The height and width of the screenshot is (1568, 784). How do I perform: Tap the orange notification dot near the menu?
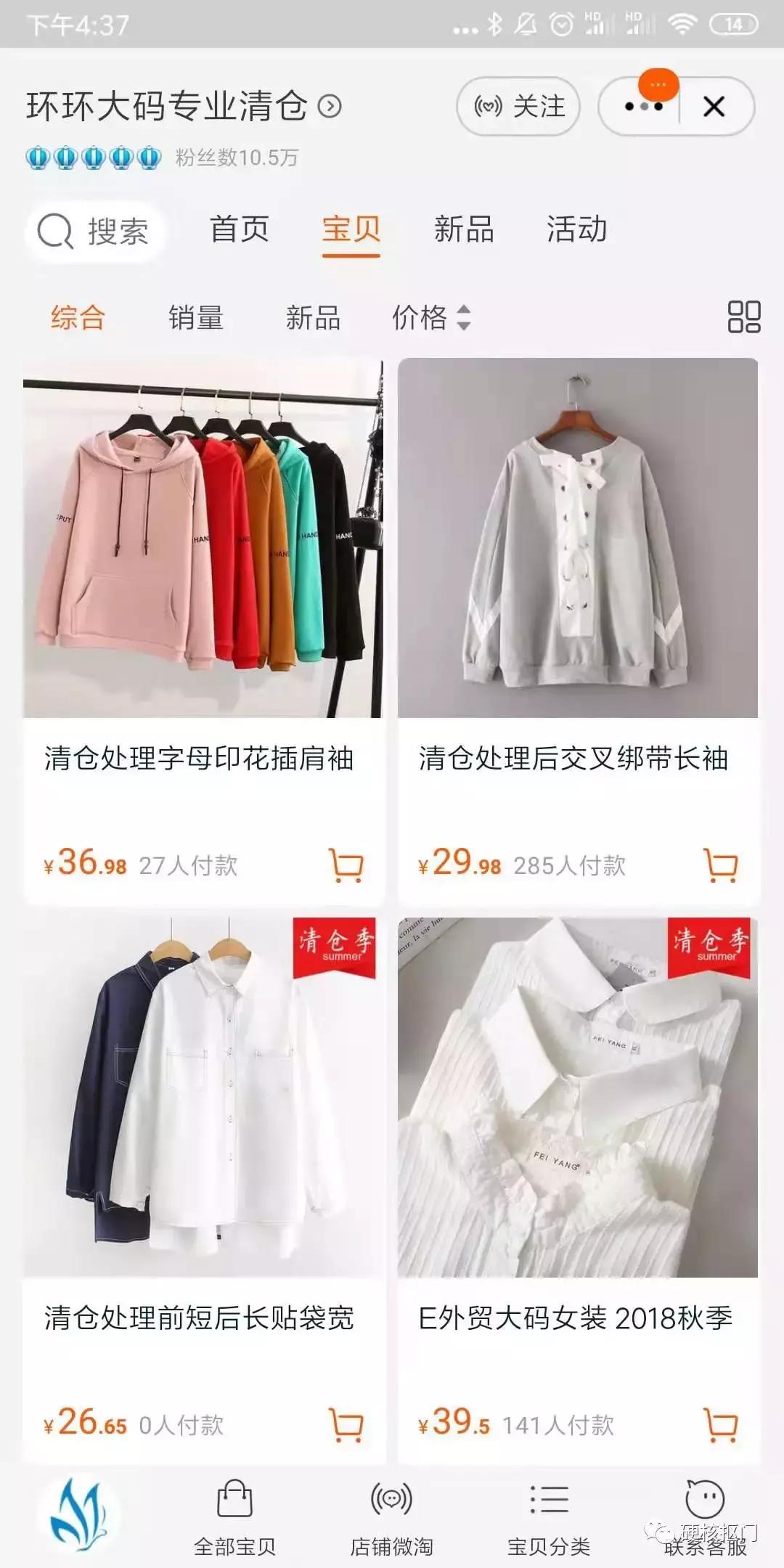tap(657, 83)
